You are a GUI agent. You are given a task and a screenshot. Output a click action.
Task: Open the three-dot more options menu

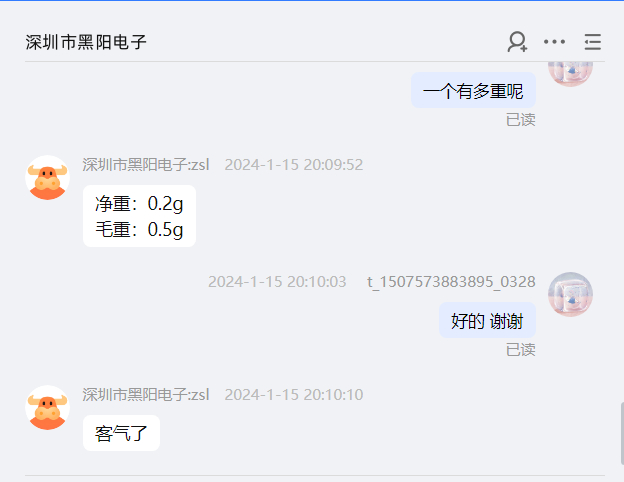coord(554,42)
